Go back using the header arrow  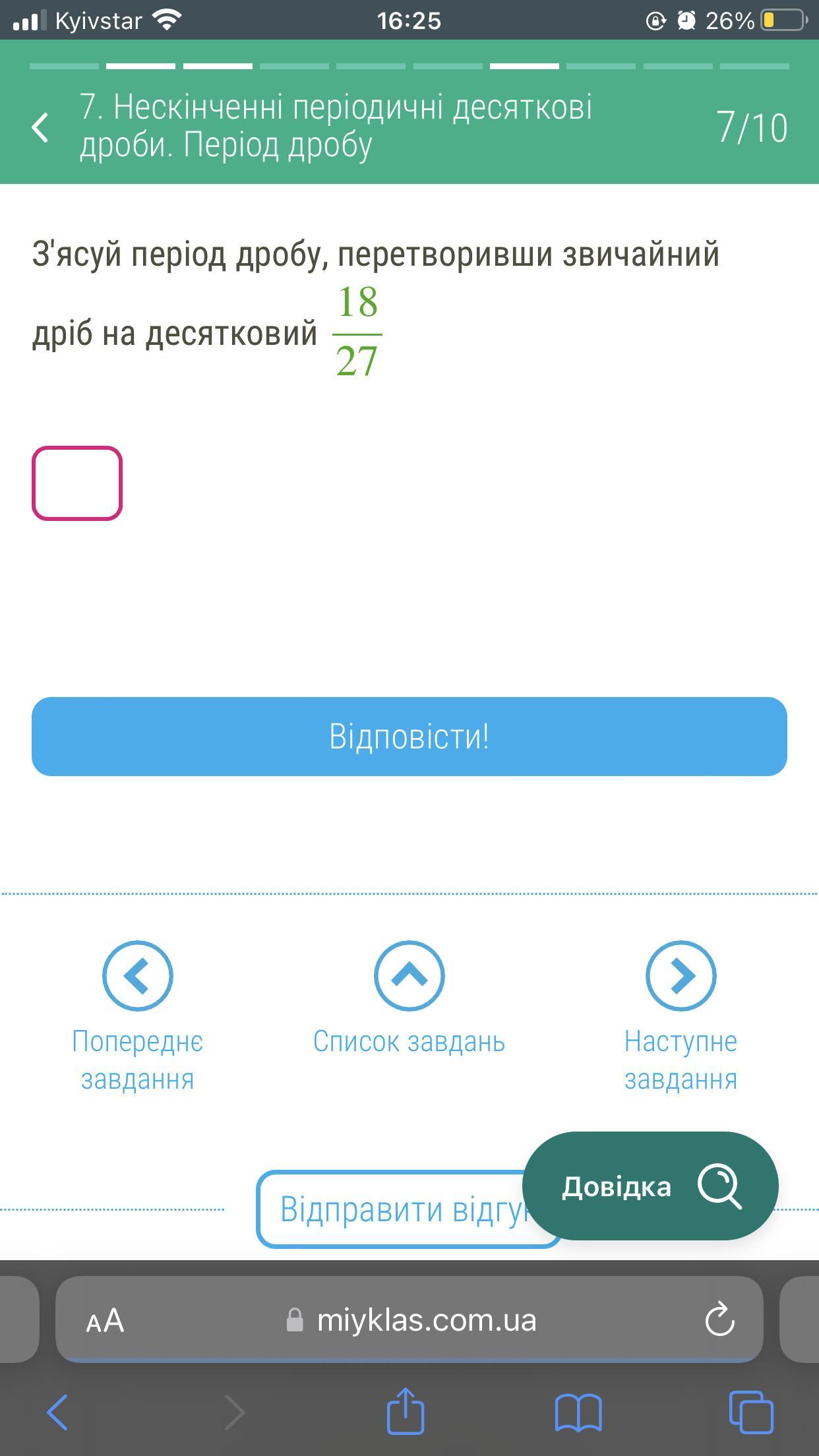click(x=40, y=127)
